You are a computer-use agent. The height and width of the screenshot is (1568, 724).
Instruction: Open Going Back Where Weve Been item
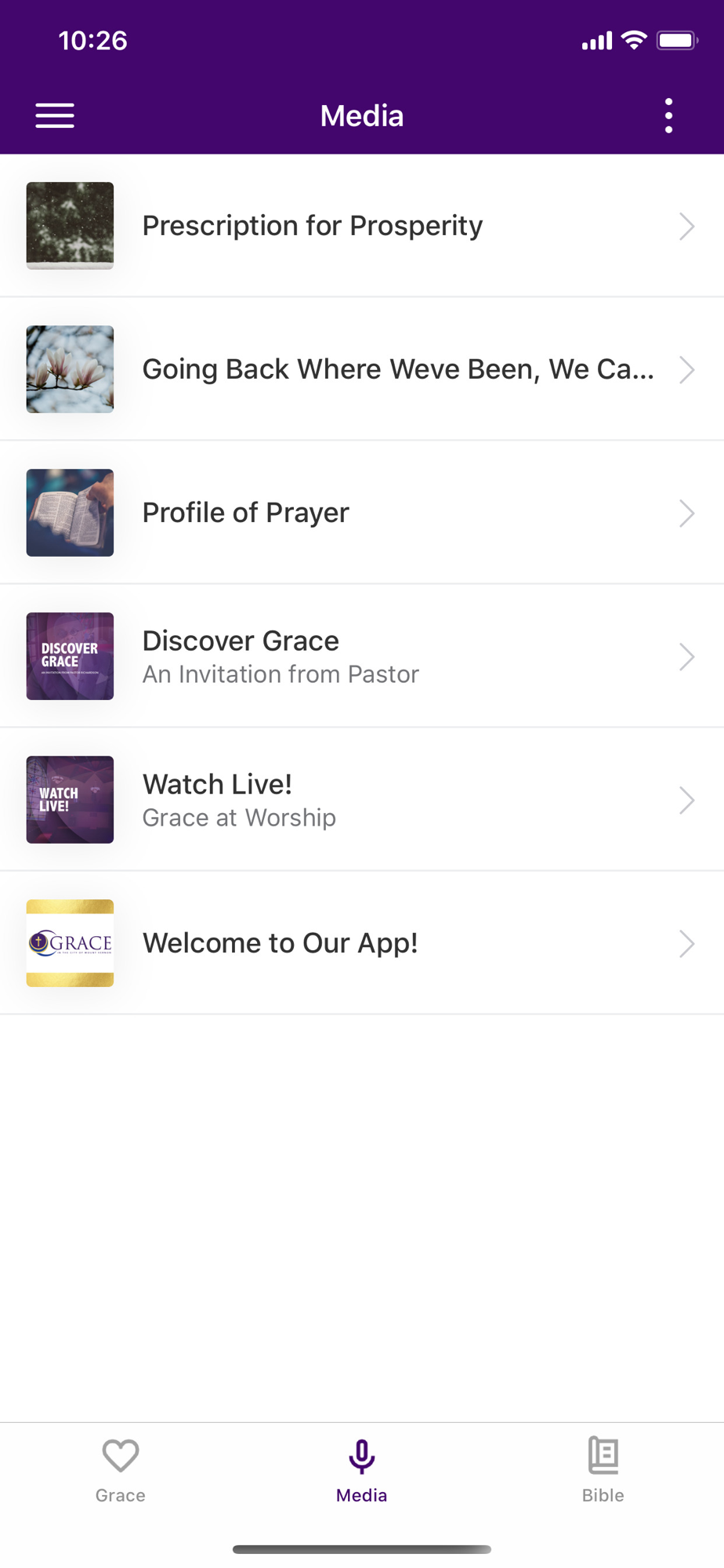[360, 369]
